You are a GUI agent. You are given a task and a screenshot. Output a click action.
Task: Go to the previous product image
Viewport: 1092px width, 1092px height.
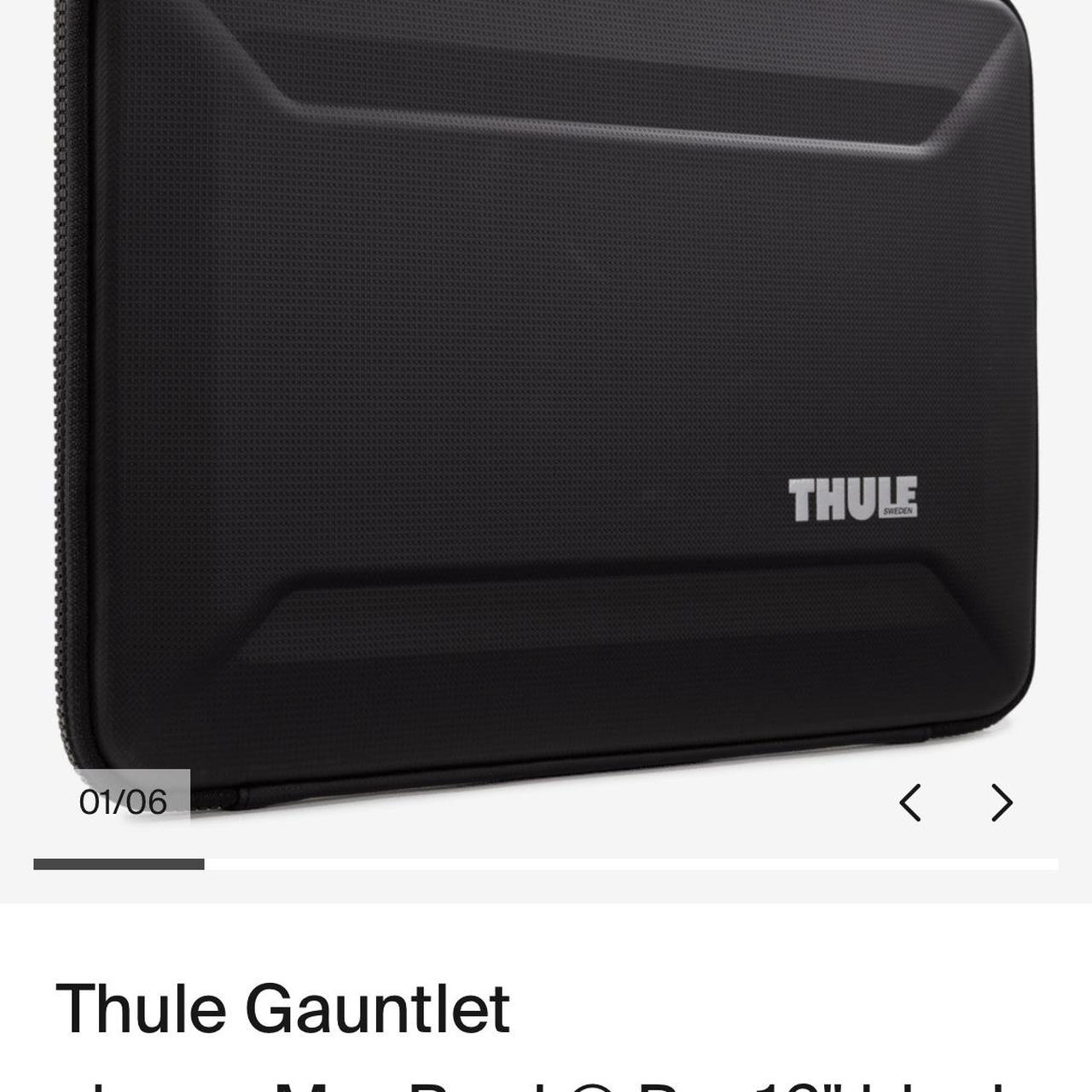(910, 803)
